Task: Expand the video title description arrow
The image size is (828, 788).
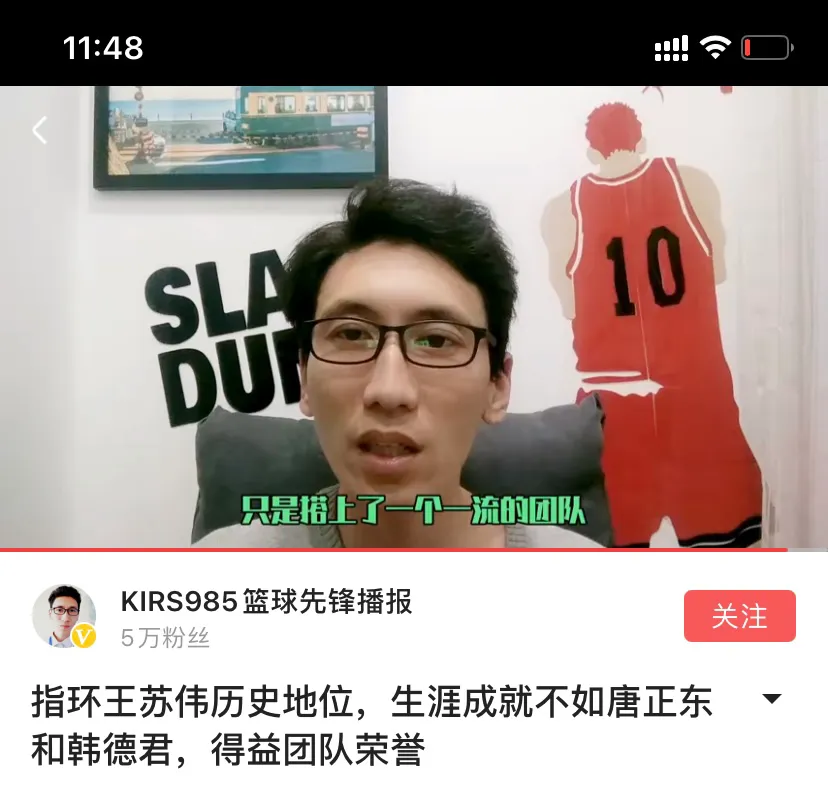Action: 772,699
